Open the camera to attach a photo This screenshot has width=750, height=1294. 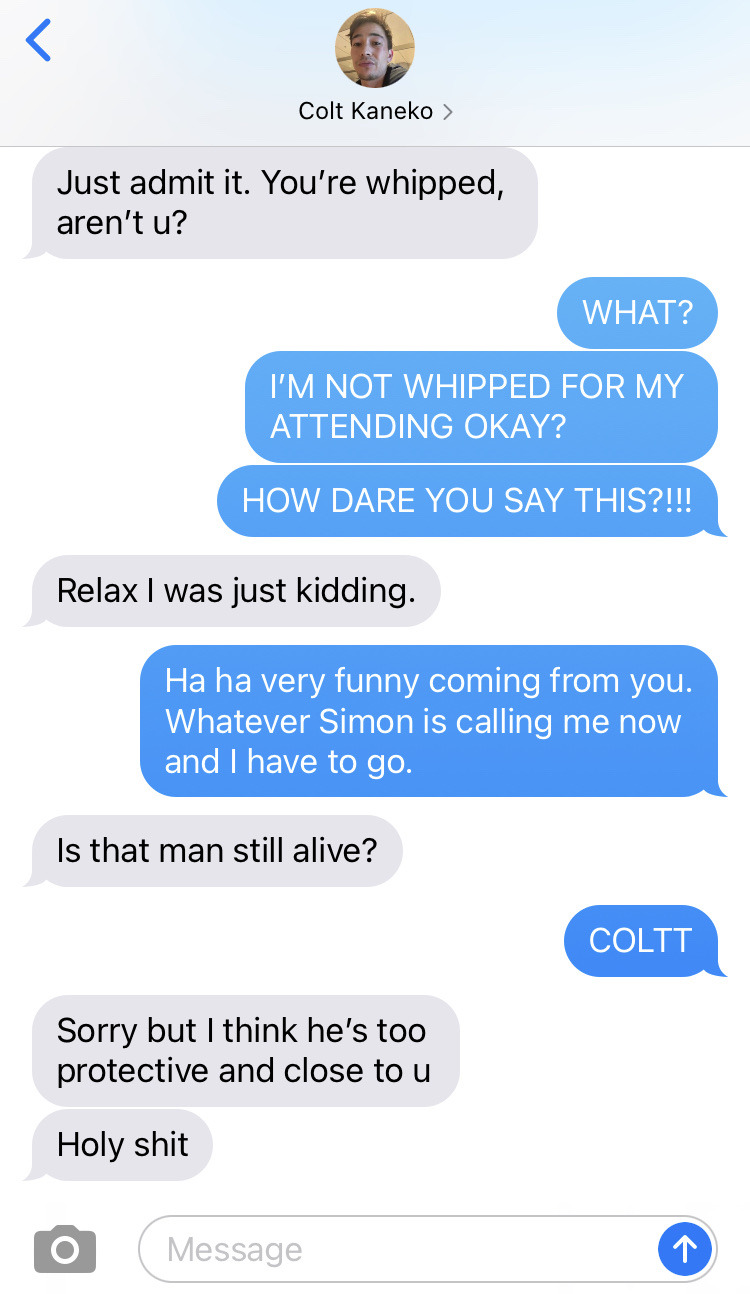65,1248
